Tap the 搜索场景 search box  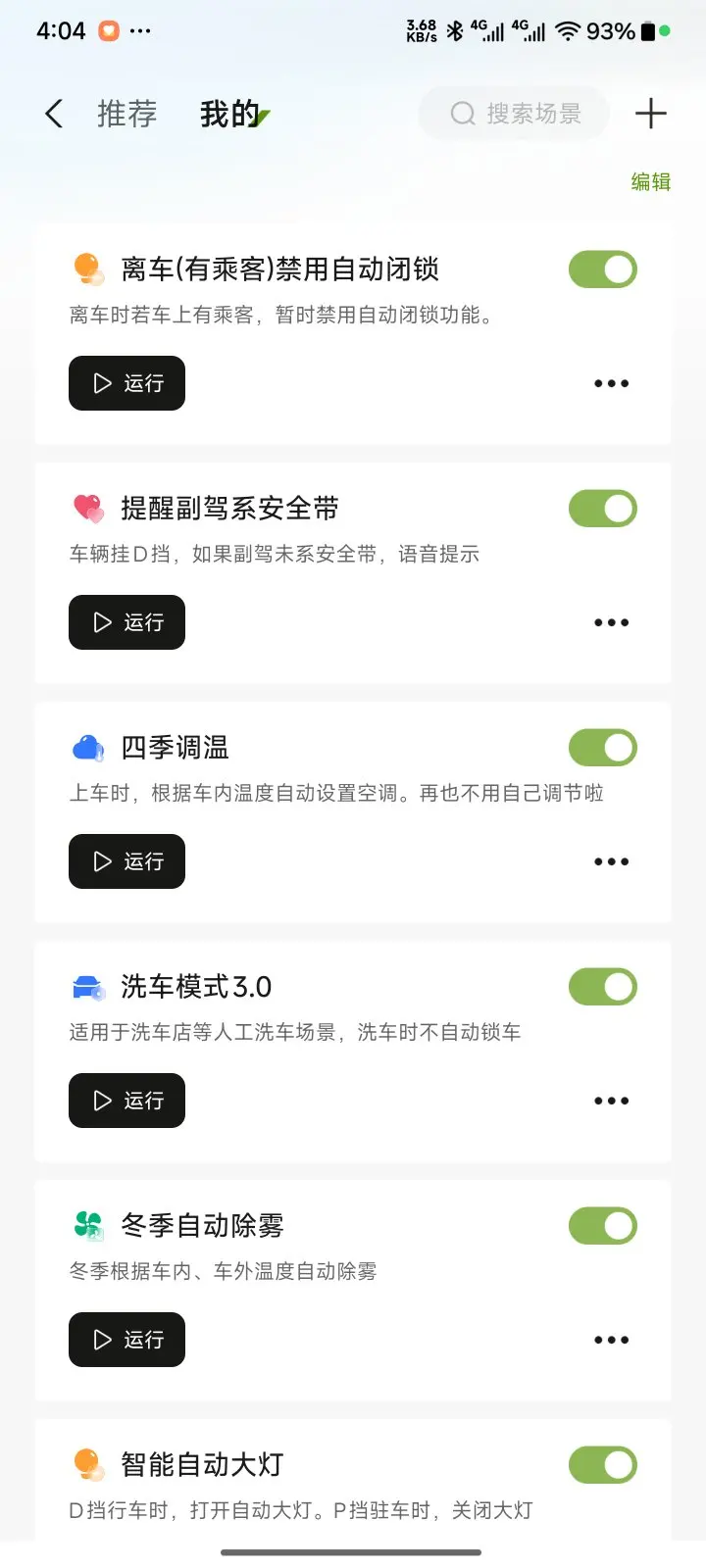click(x=515, y=114)
